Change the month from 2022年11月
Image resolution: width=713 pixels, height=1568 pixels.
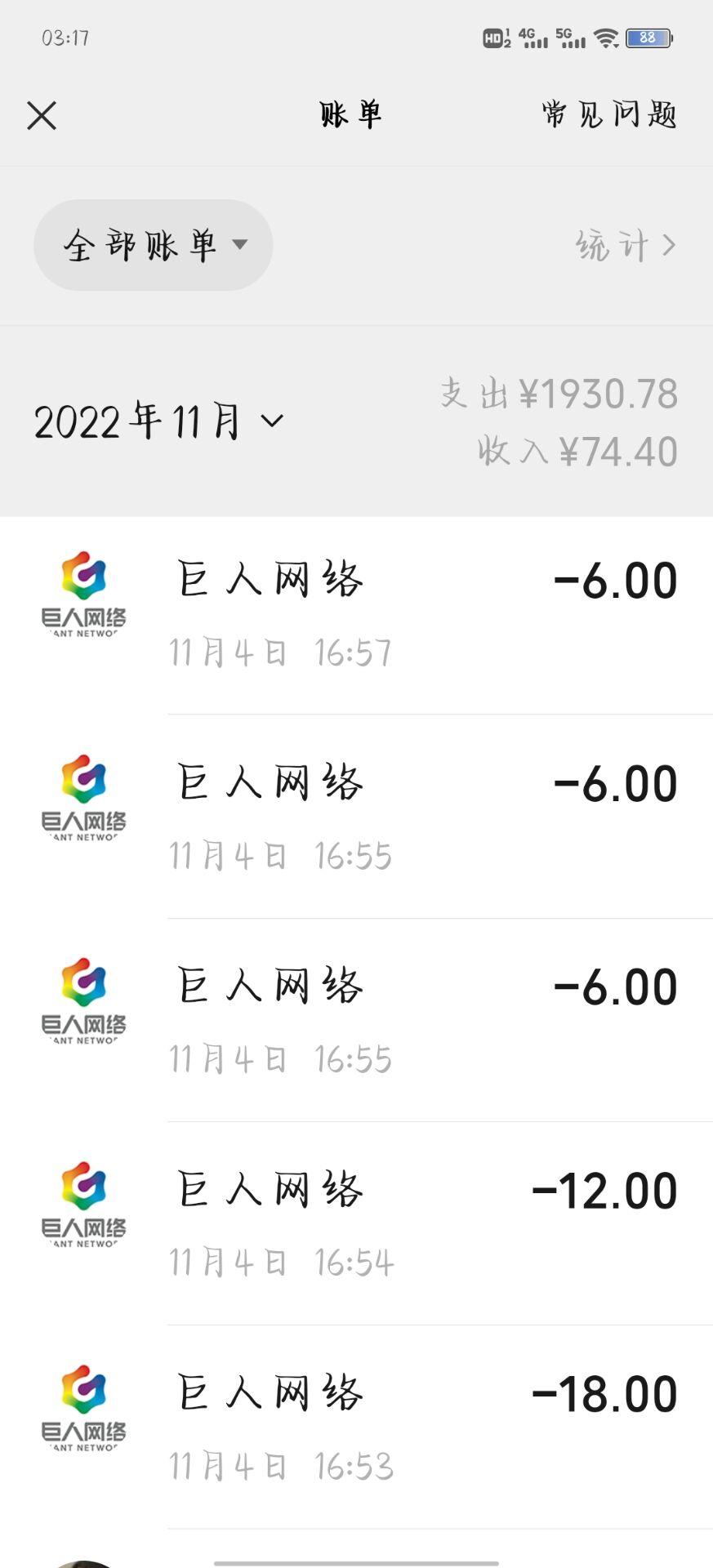click(159, 421)
